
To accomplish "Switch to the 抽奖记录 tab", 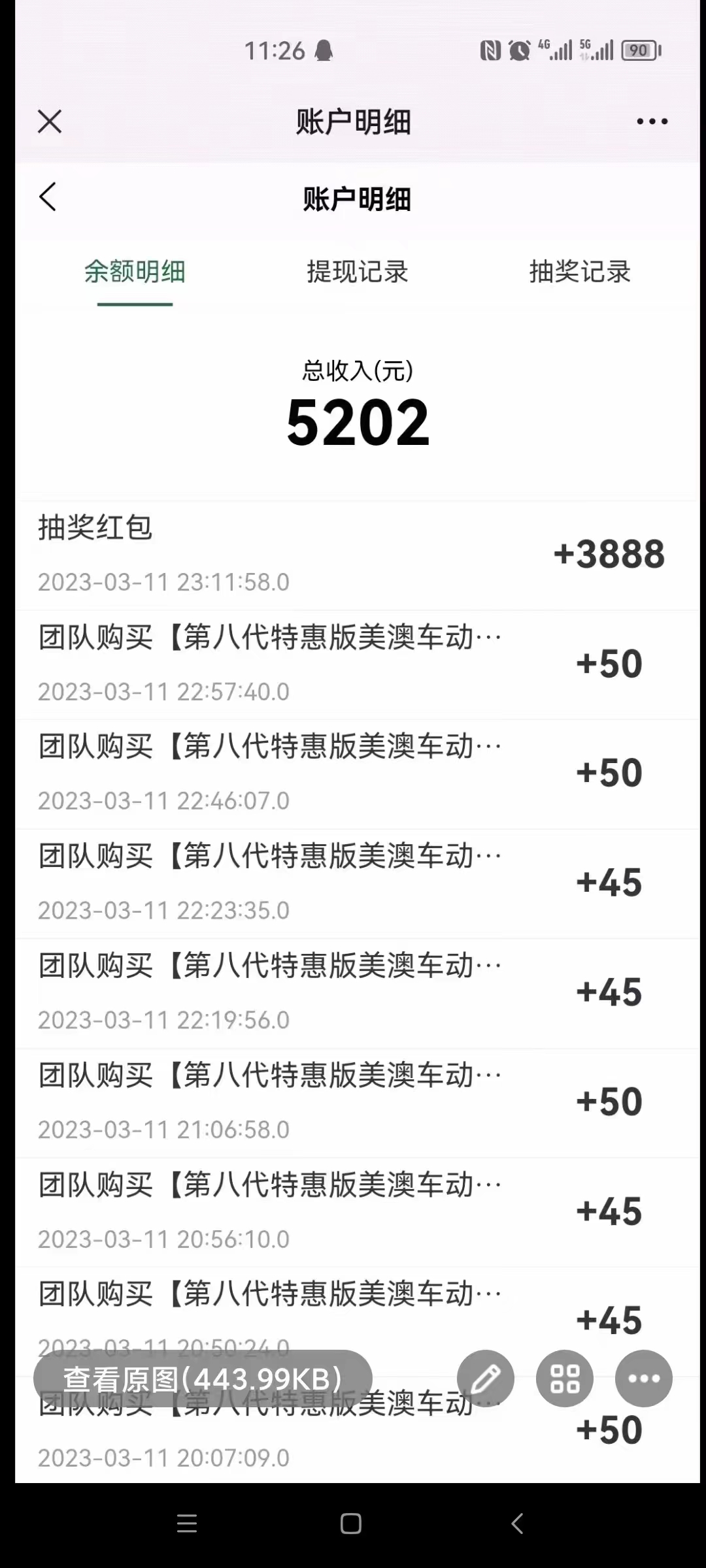I will coord(579,273).
